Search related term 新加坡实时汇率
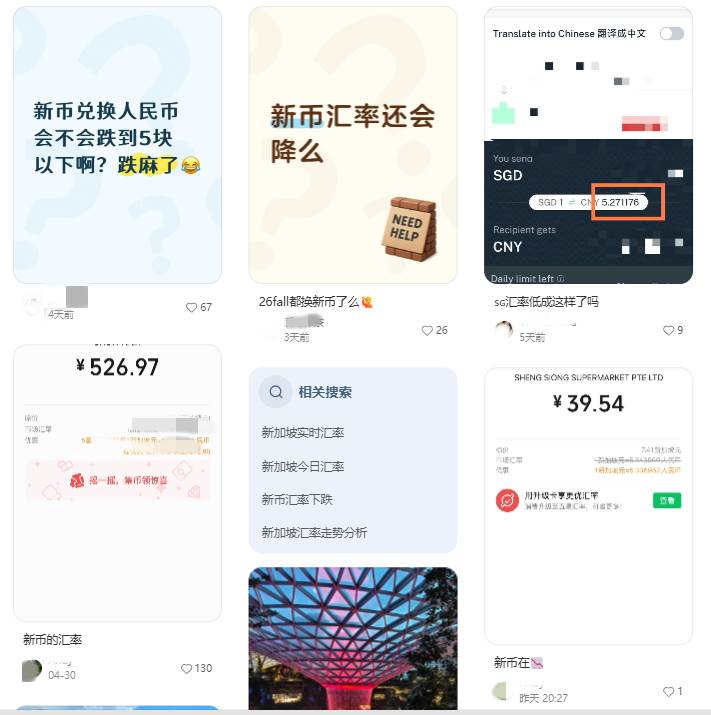 [x=302, y=432]
